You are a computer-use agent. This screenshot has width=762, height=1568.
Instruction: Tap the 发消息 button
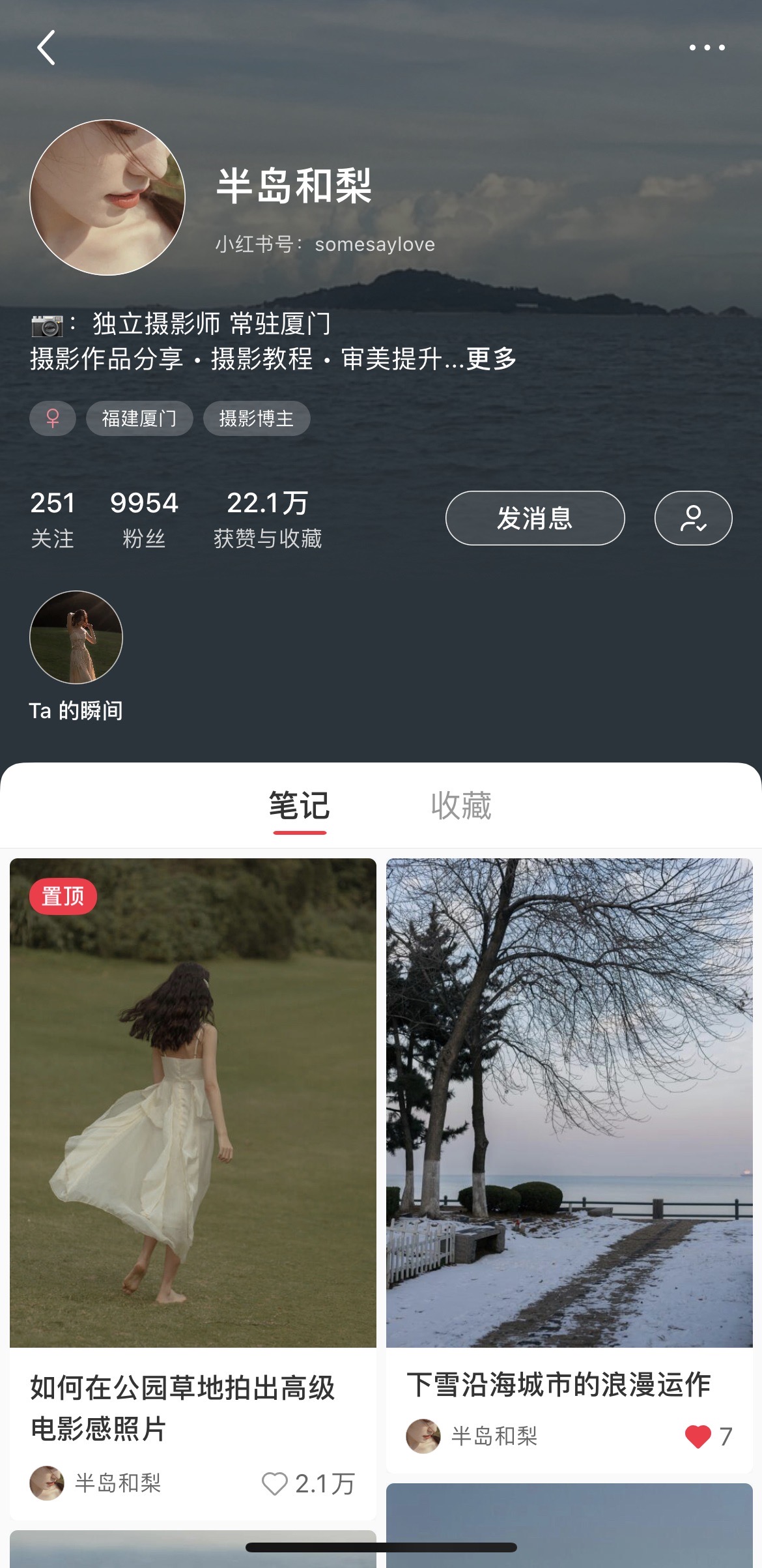(x=535, y=518)
